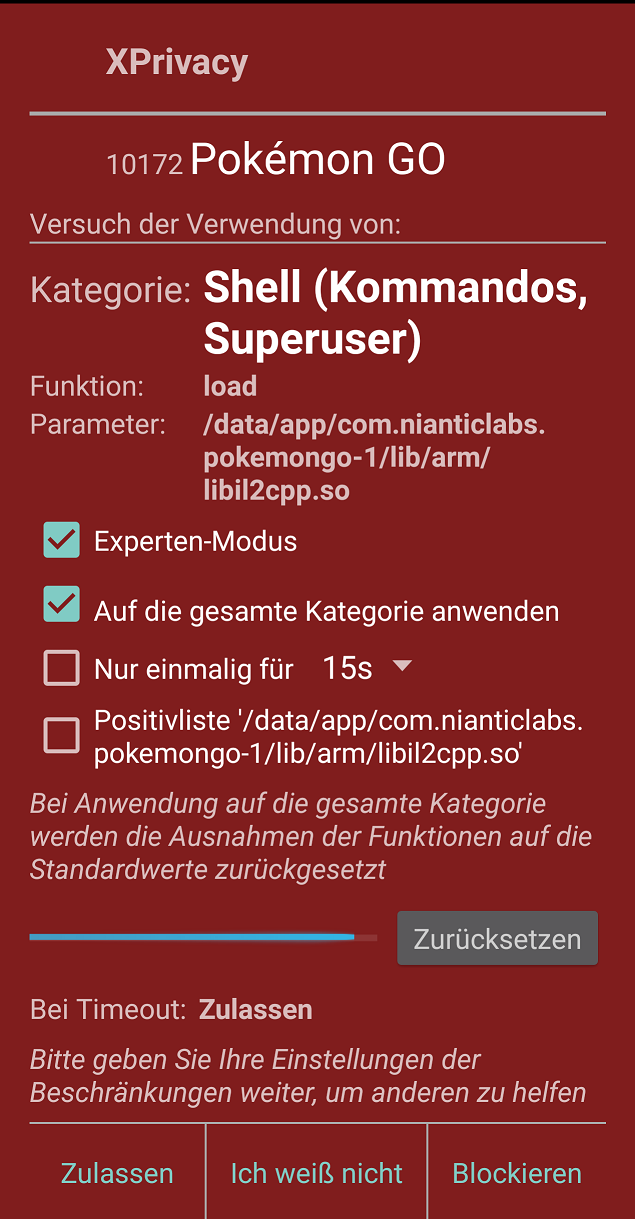The width and height of the screenshot is (635, 1219).
Task: Choose Zulassen to allow access
Action: (117, 1173)
